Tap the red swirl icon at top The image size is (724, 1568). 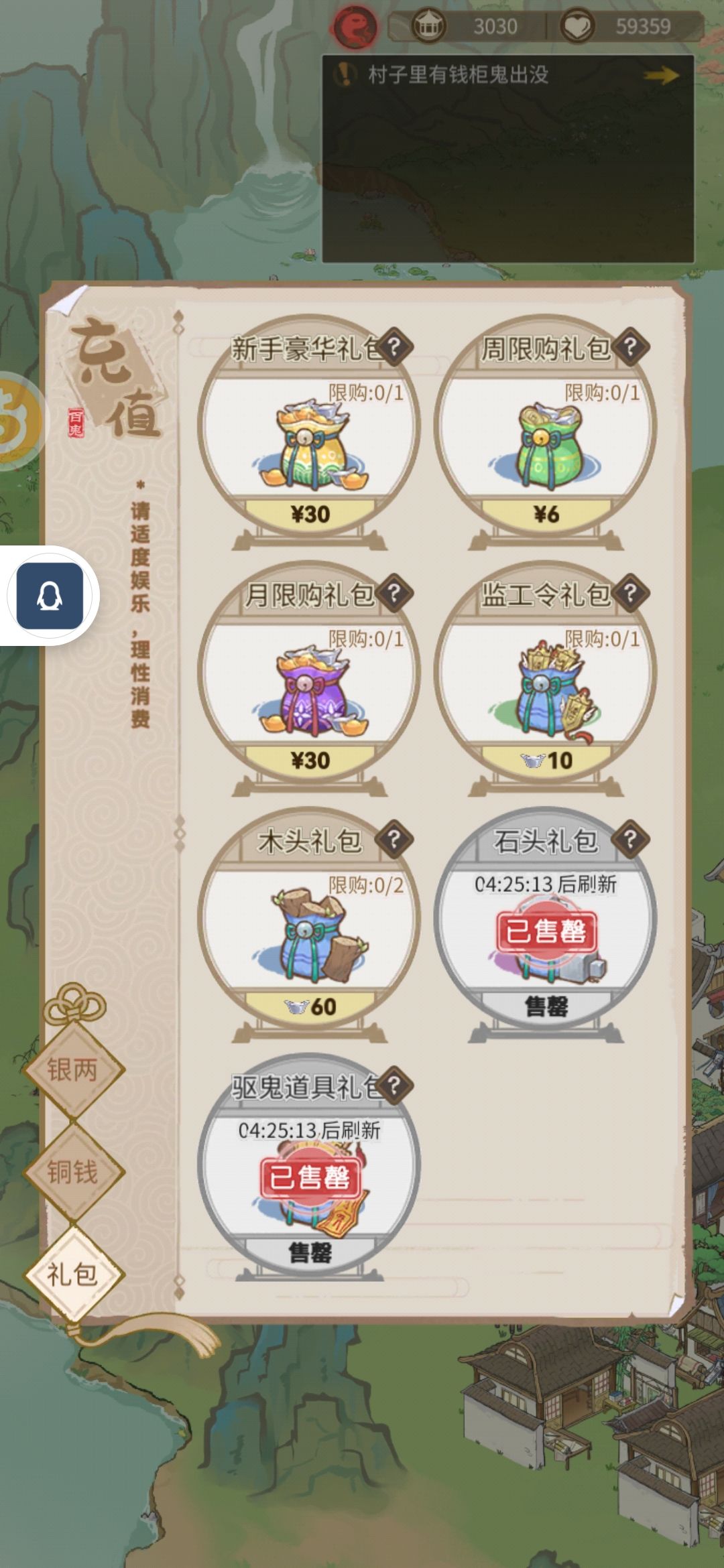pos(355,27)
